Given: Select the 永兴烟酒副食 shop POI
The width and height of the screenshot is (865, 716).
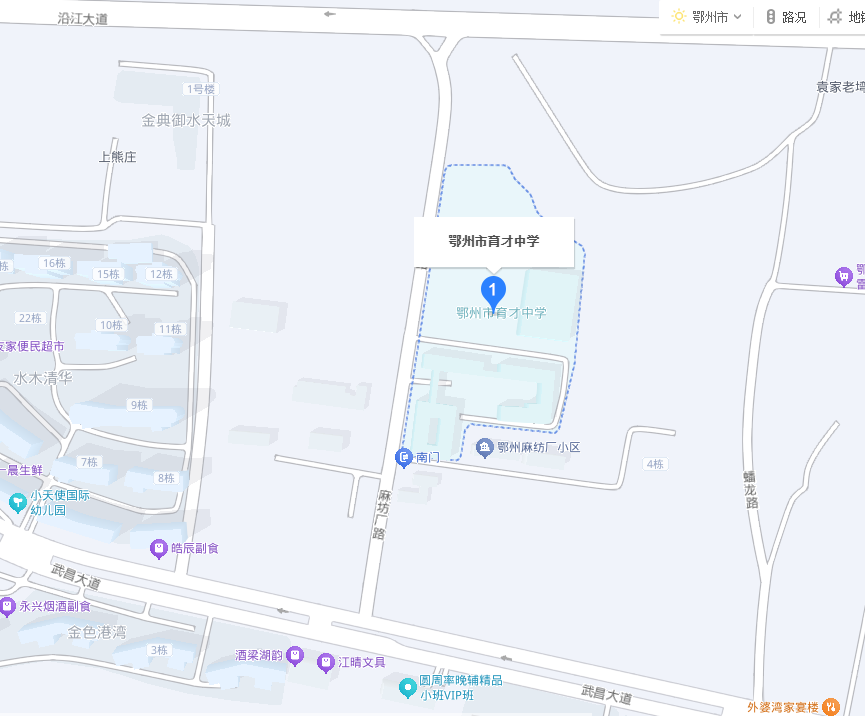Looking at the screenshot, I should click(7, 606).
